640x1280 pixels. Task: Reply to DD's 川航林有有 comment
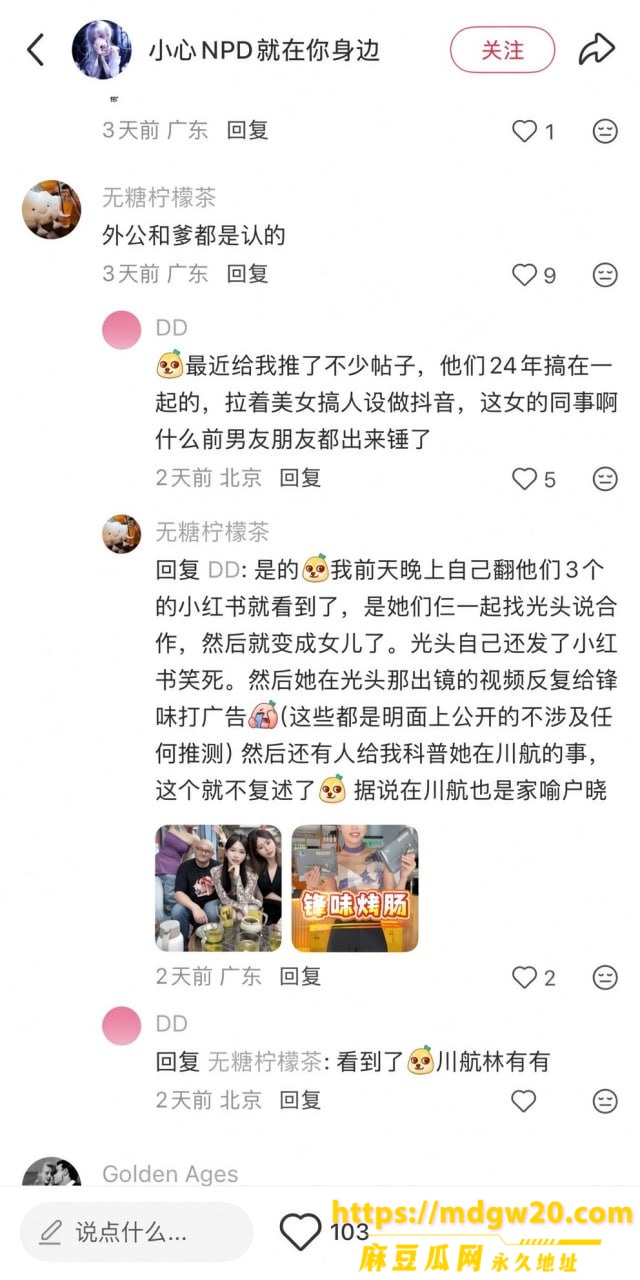click(x=300, y=1100)
